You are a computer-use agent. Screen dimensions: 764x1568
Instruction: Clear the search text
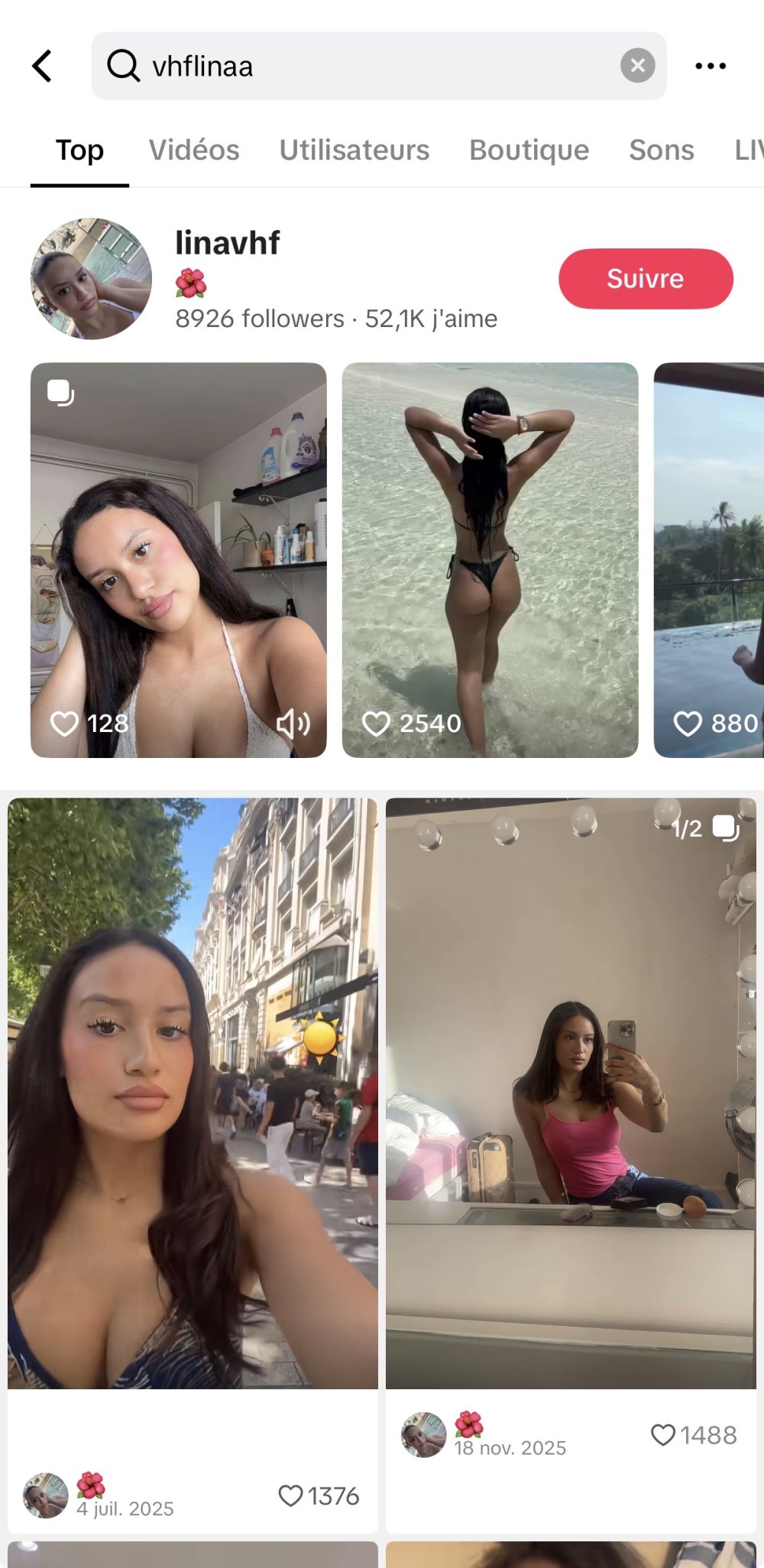pyautogui.click(x=638, y=66)
